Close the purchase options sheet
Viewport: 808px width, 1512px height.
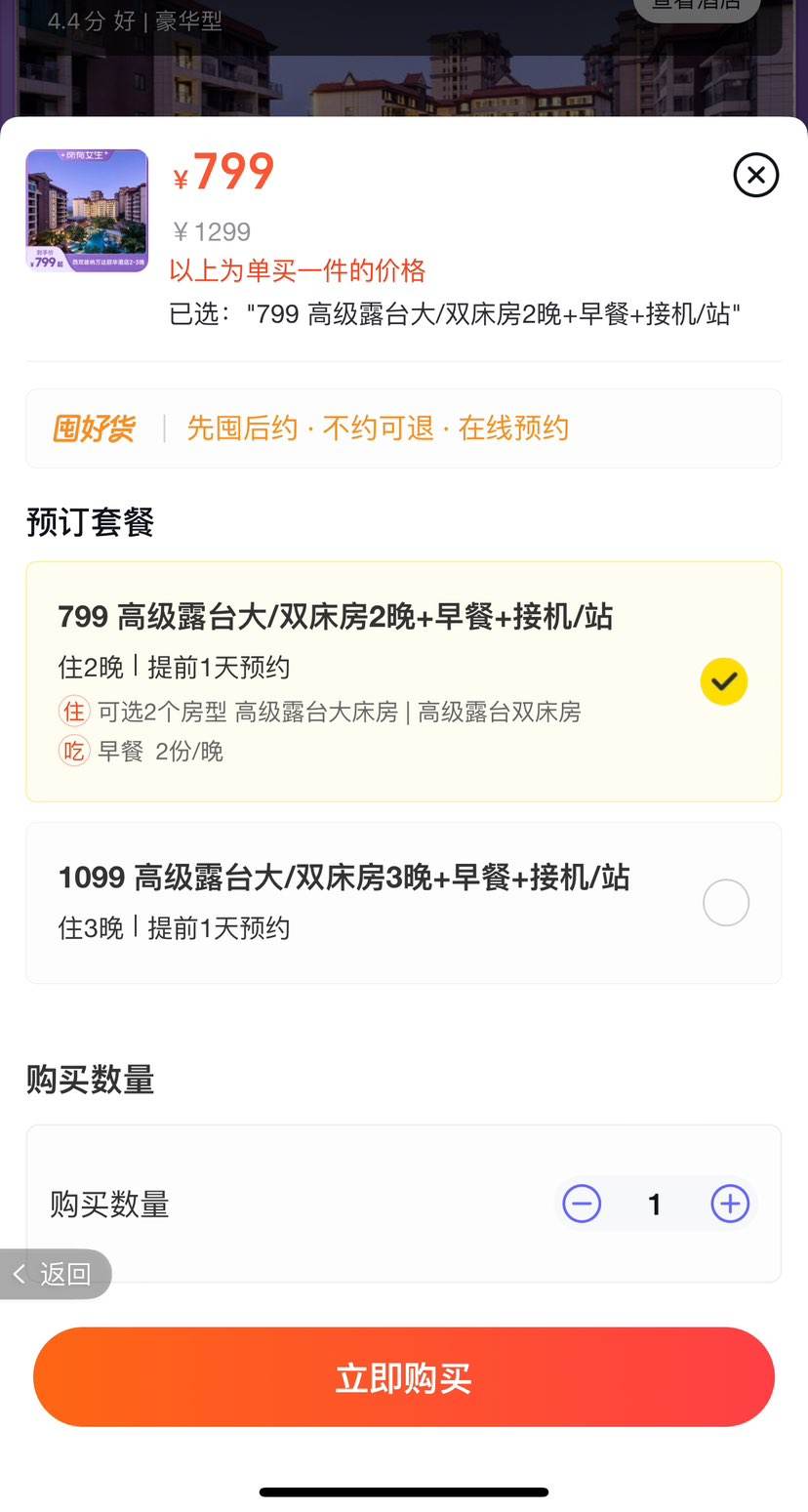coord(756,176)
